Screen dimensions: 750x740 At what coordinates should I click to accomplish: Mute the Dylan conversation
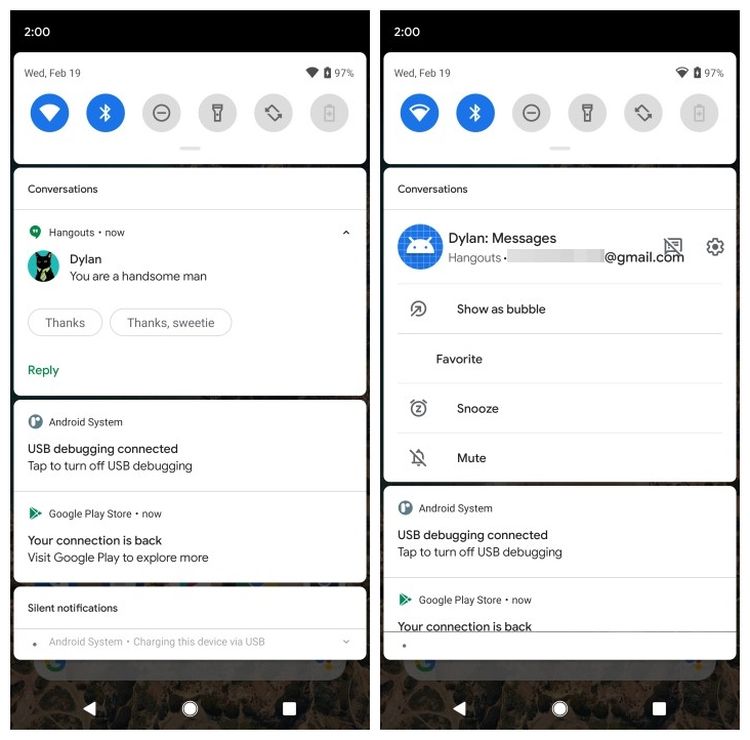pos(471,458)
